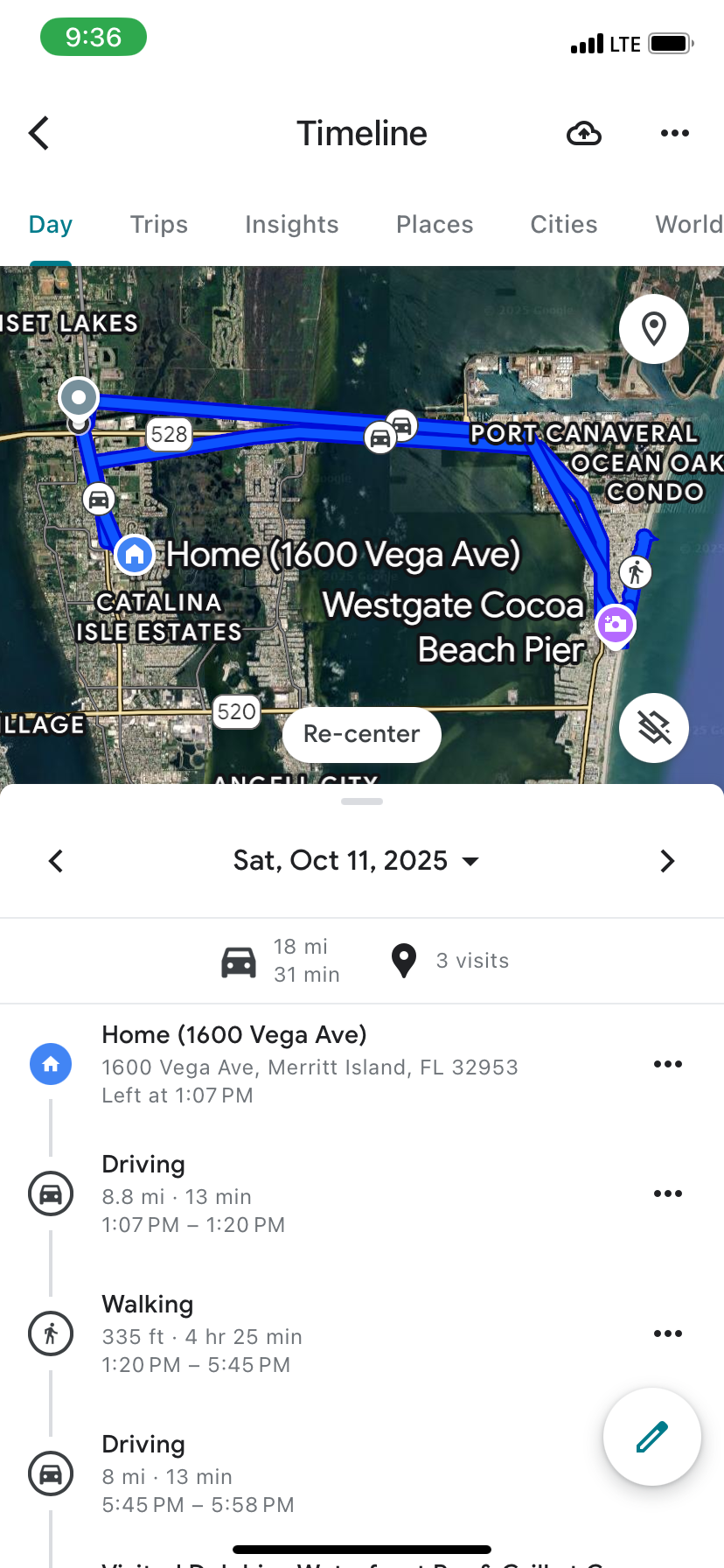Go to the previous day

coord(56,861)
